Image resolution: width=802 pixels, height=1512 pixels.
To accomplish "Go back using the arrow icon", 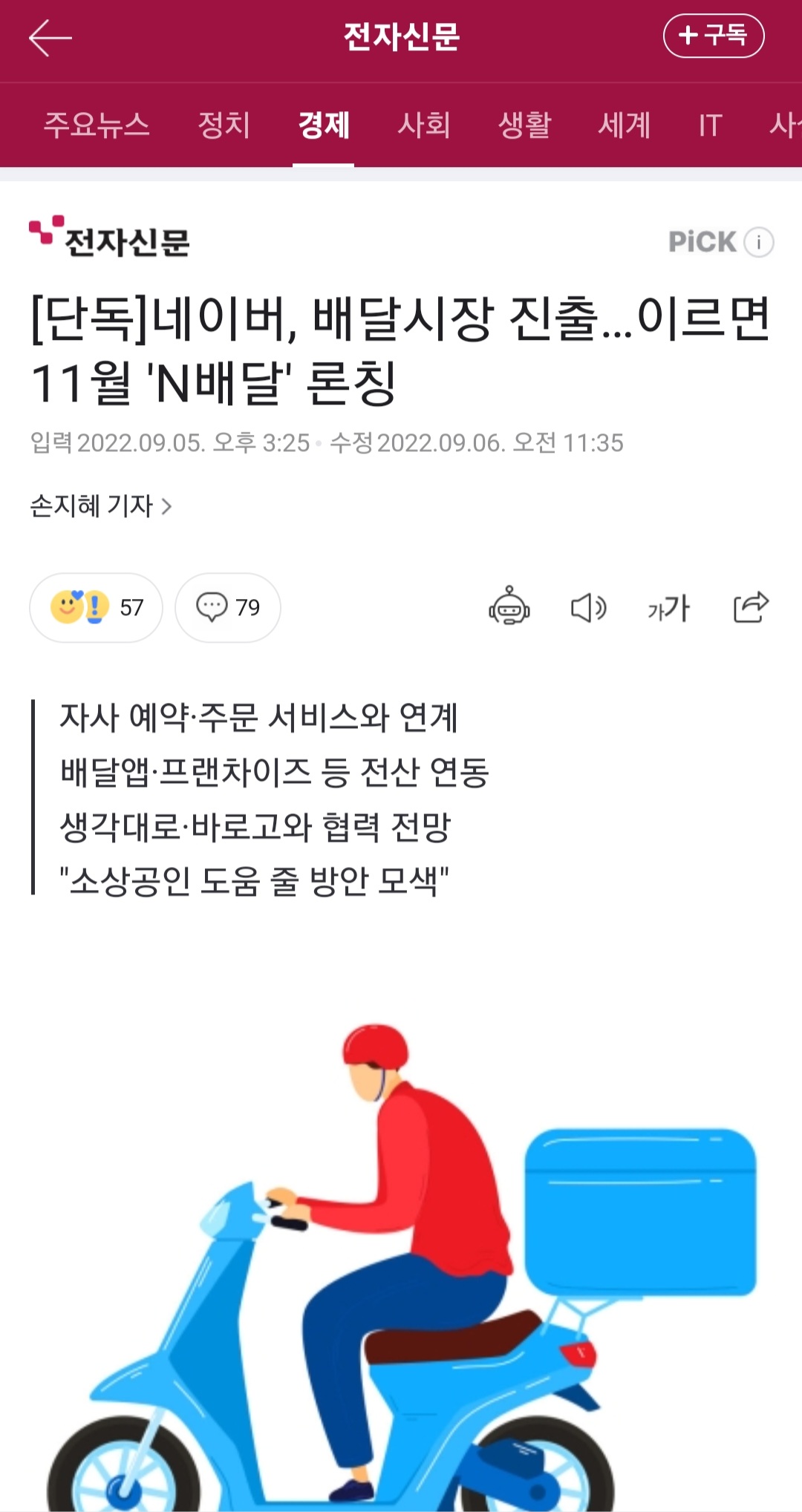I will [x=50, y=37].
